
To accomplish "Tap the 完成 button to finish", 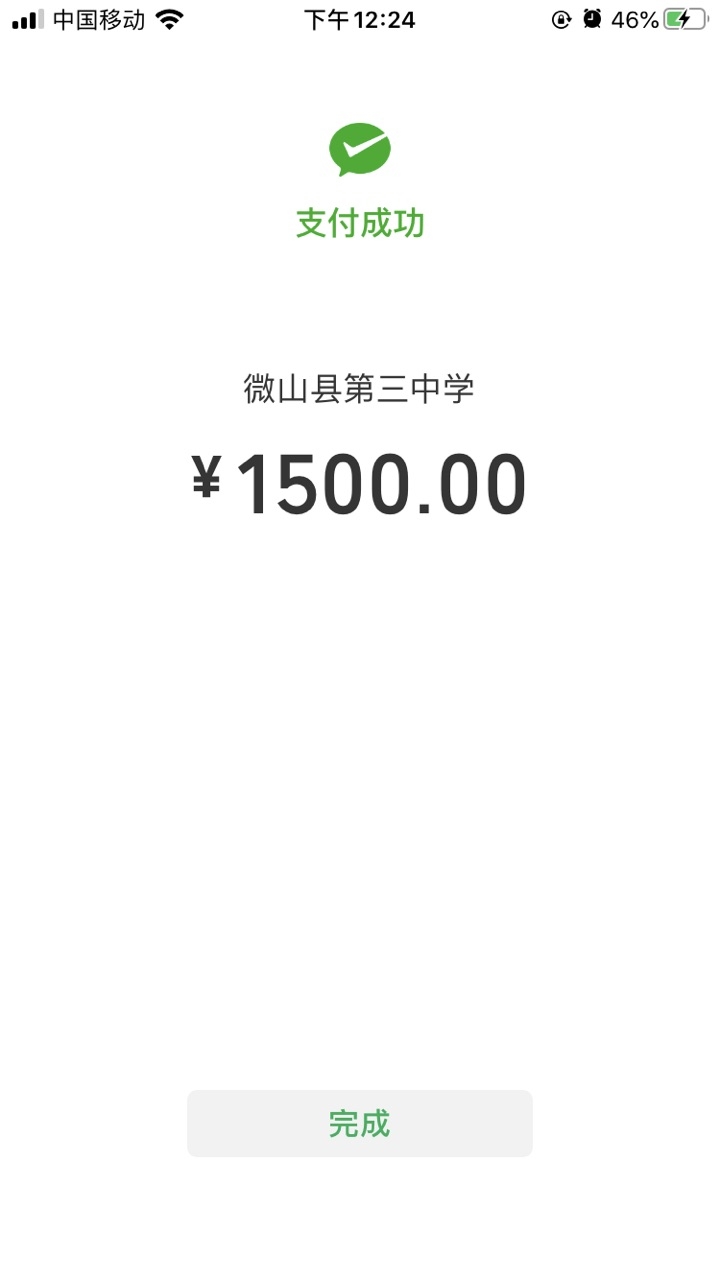I will pyautogui.click(x=359, y=1123).
